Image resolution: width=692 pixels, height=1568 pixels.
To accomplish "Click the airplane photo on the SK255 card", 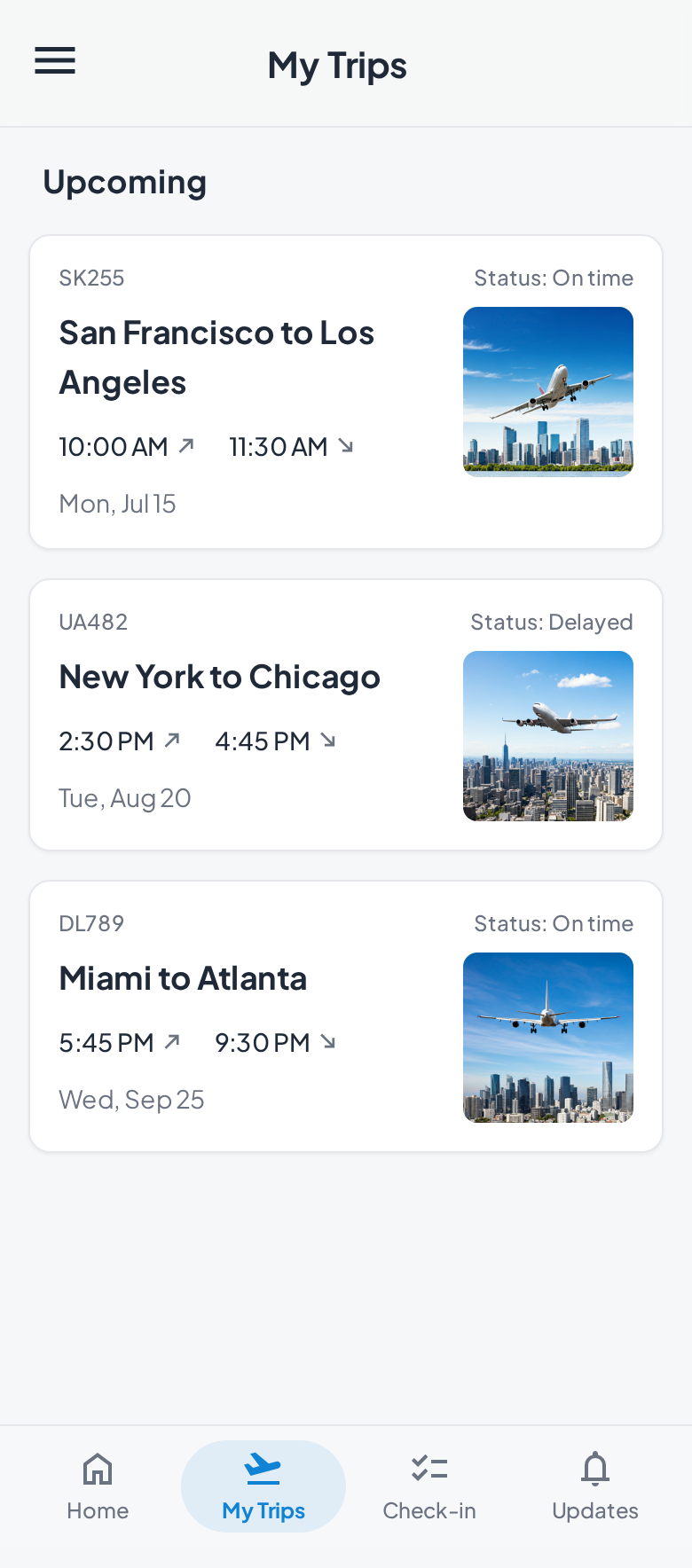I will [x=547, y=391].
